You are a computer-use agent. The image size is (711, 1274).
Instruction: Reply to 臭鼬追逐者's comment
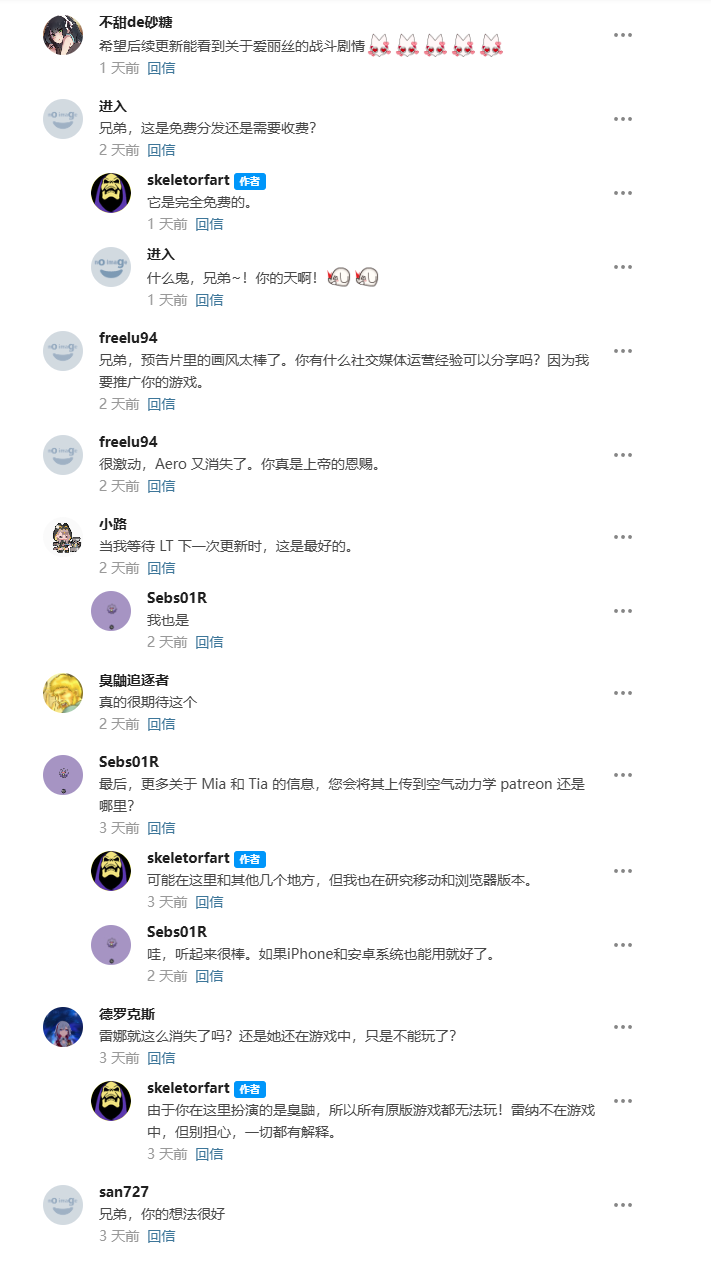tap(161, 724)
